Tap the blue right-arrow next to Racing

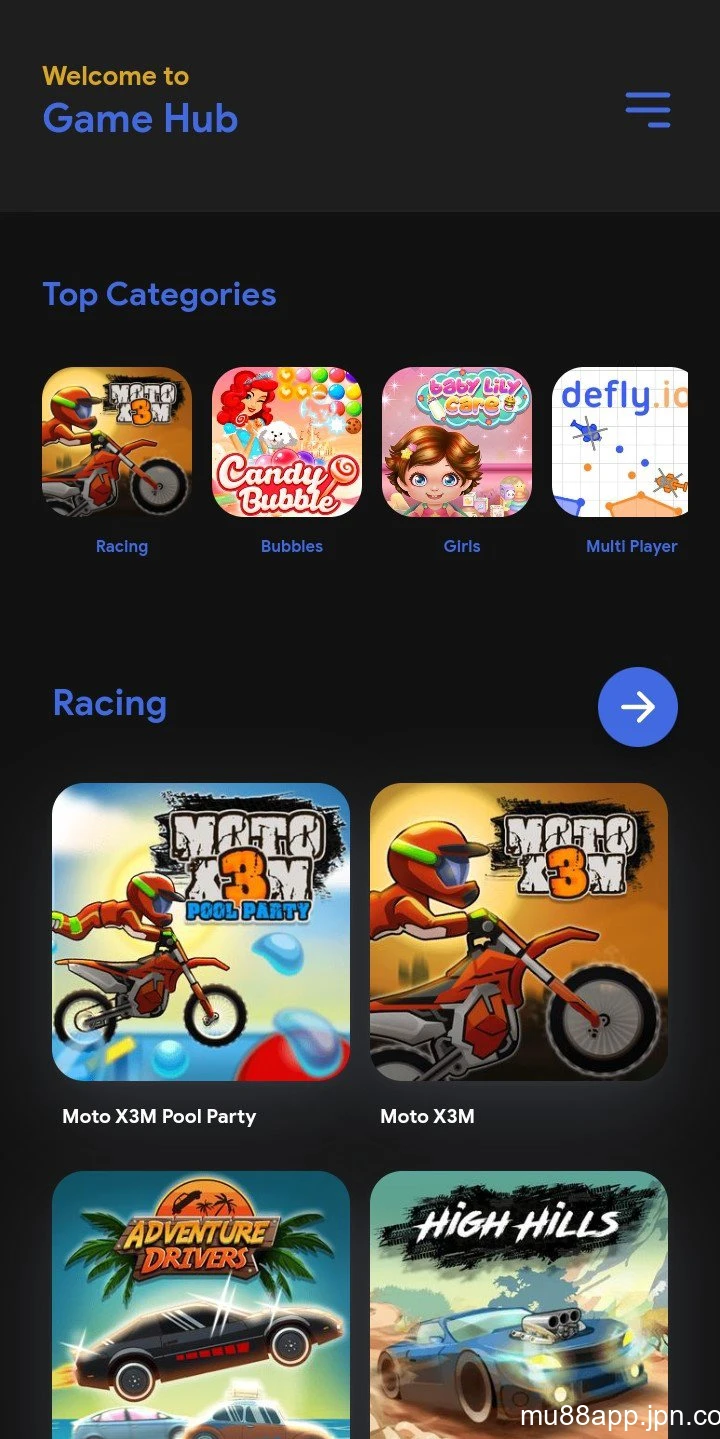coord(637,706)
